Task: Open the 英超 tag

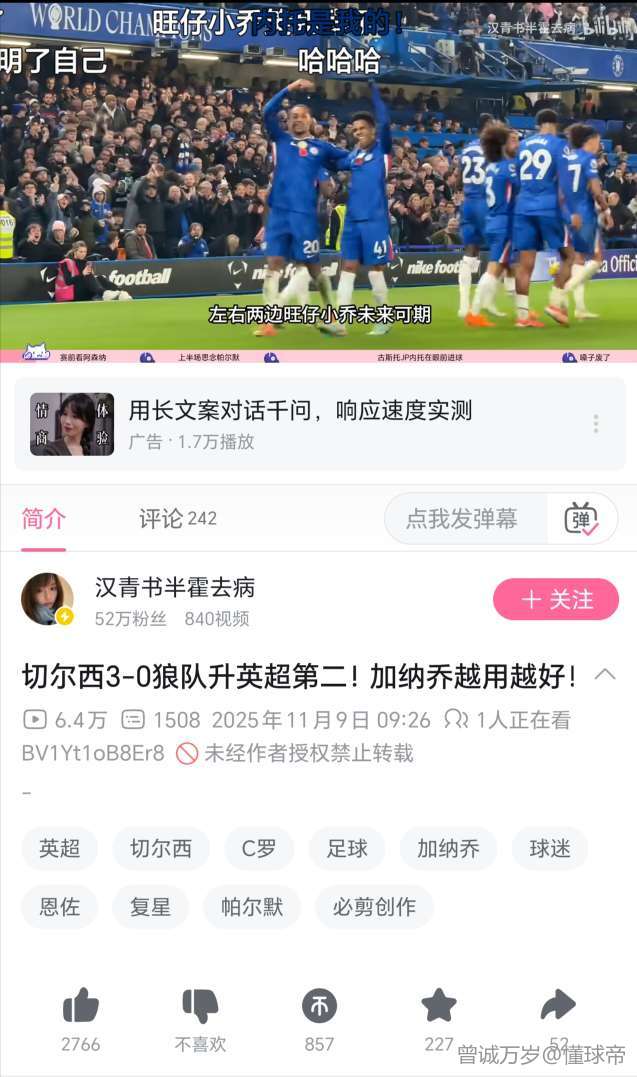Action: coord(60,849)
